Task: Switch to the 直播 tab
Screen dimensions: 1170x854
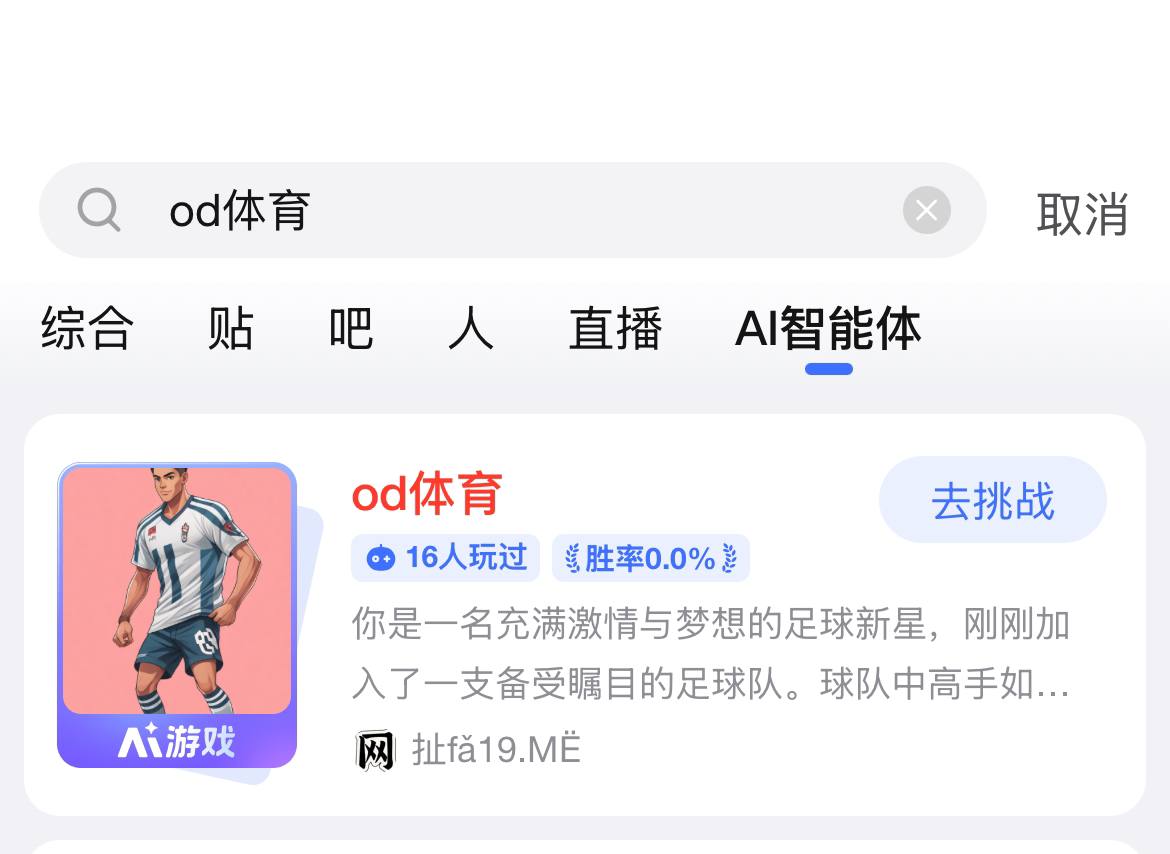Action: click(615, 329)
